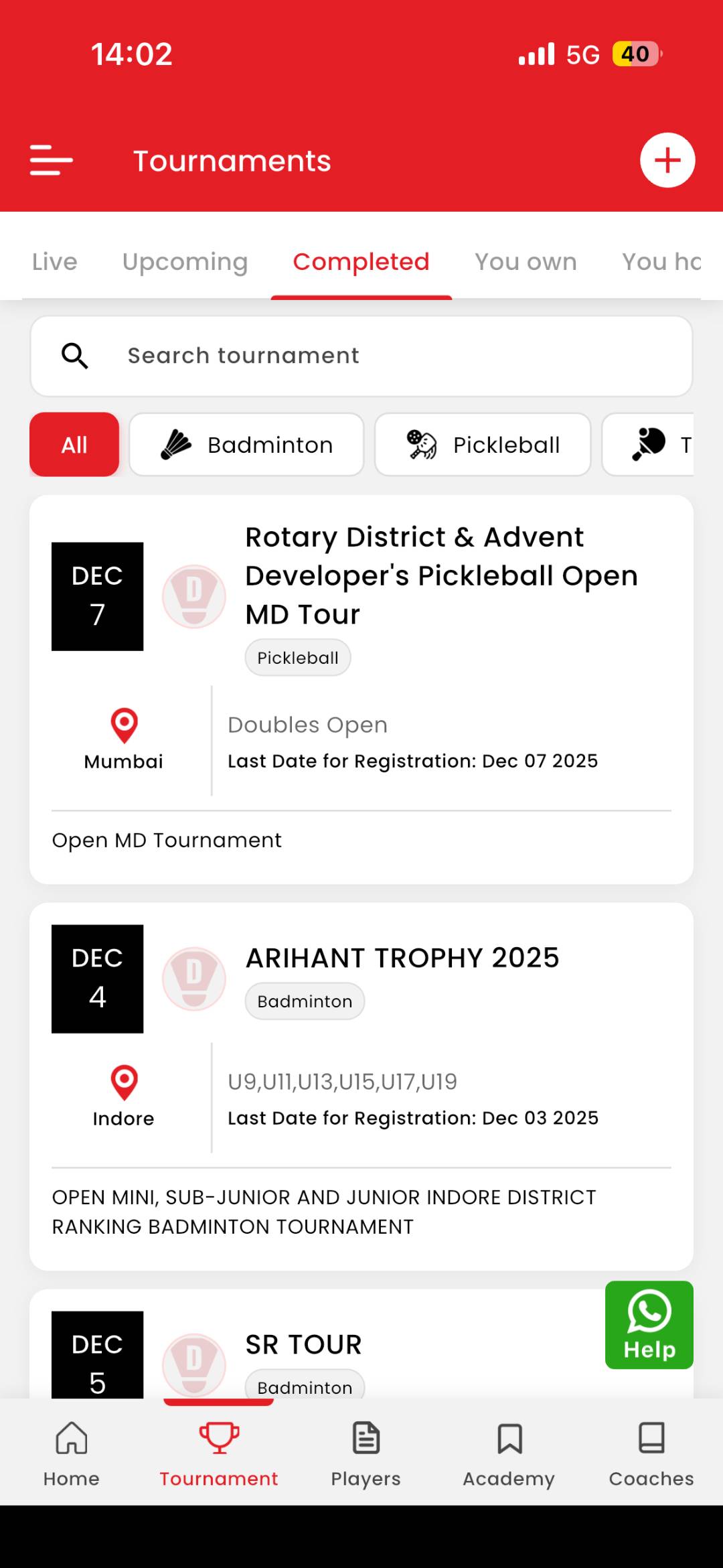The height and width of the screenshot is (1568, 723).
Task: Switch to the Academy tab
Action: 509,1453
